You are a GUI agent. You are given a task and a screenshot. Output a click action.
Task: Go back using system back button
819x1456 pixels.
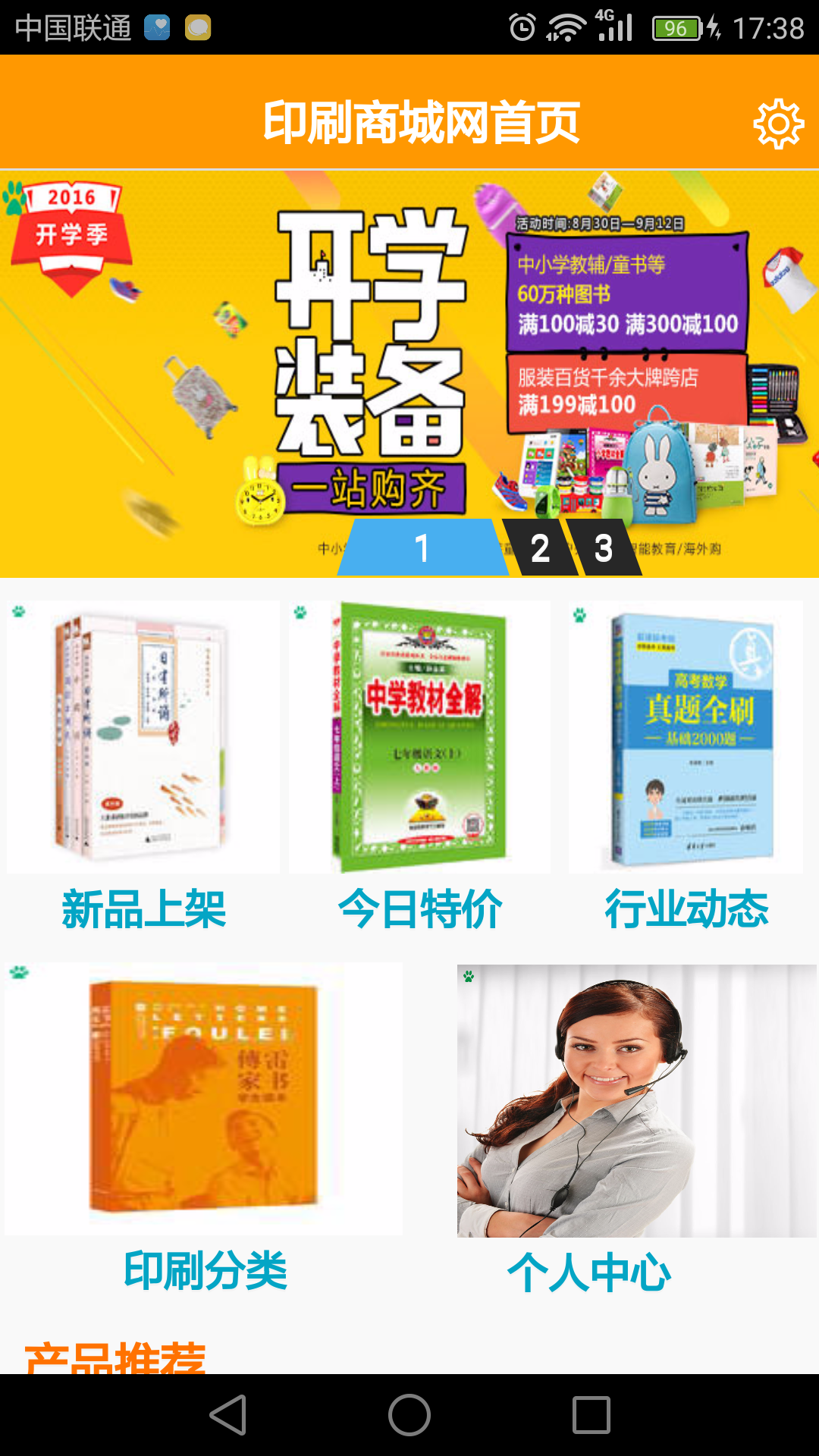coord(228,1415)
